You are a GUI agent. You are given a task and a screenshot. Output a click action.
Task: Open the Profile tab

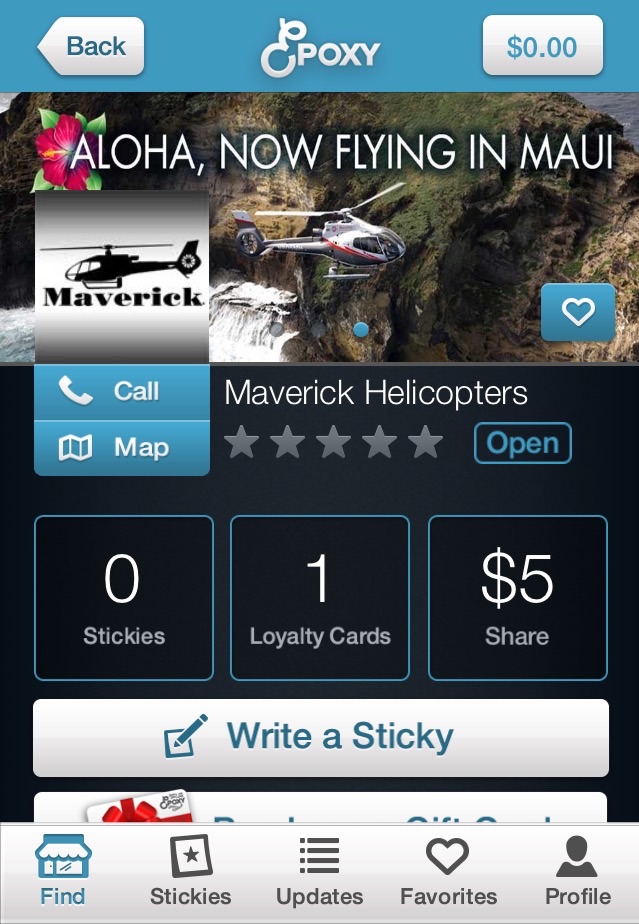[577, 870]
